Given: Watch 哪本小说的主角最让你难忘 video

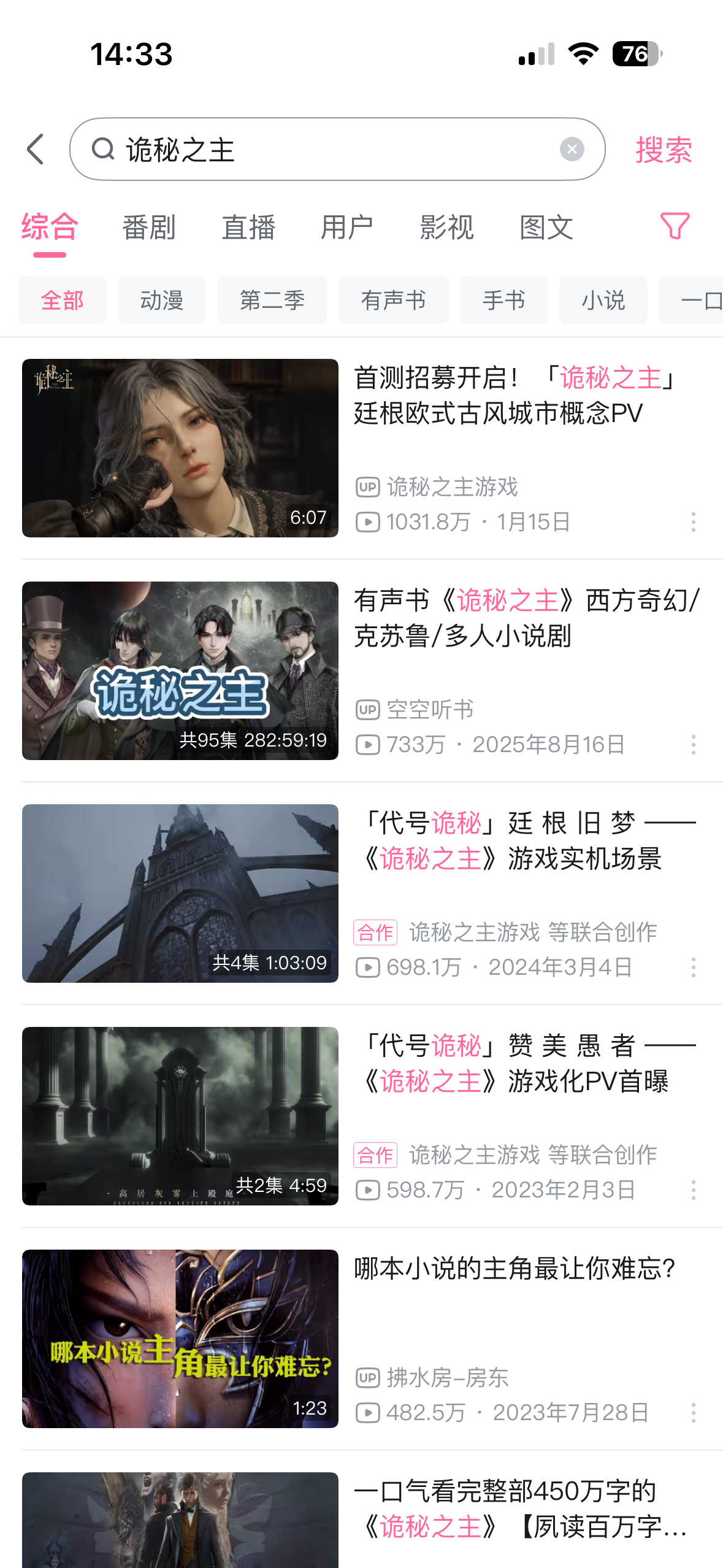Looking at the screenshot, I should tap(180, 1339).
